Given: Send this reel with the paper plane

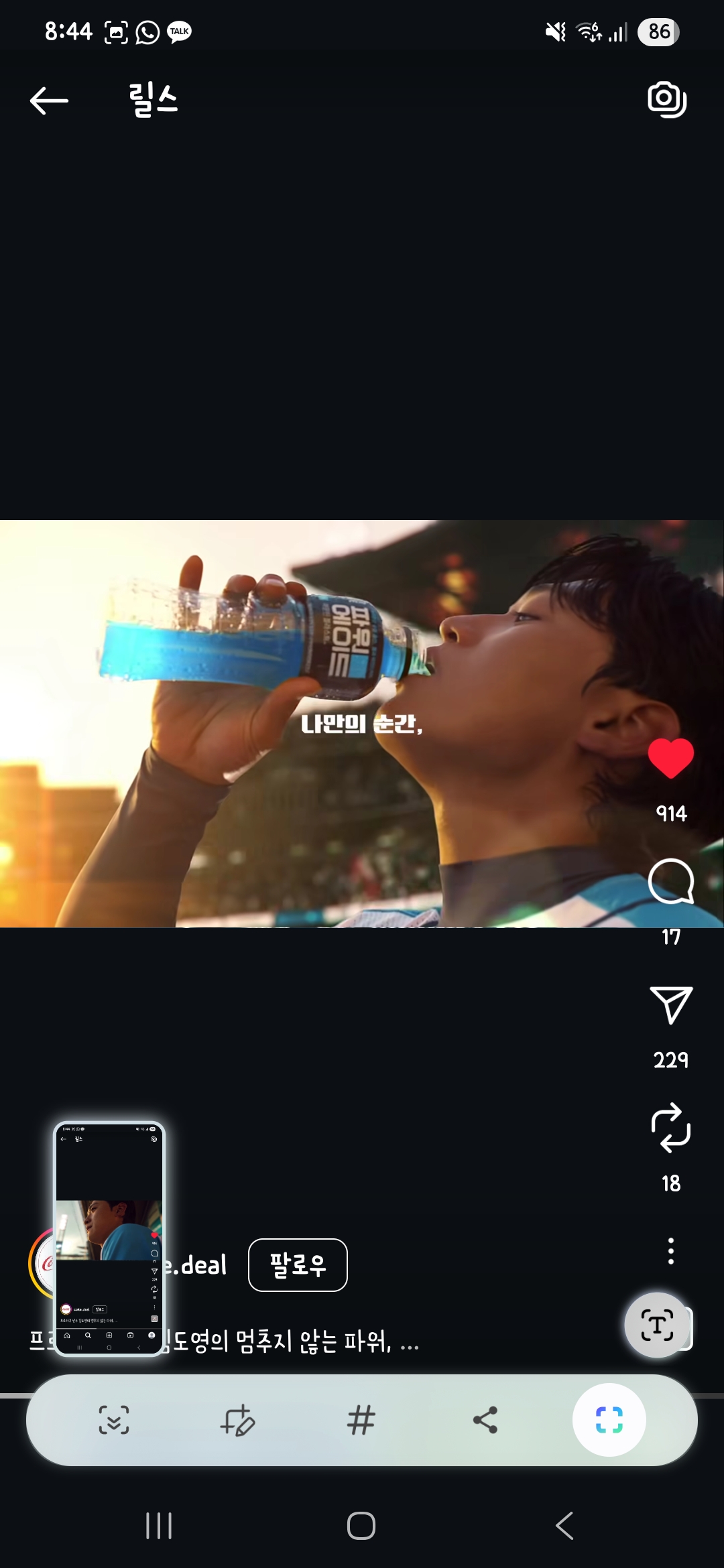Looking at the screenshot, I should click(670, 1004).
